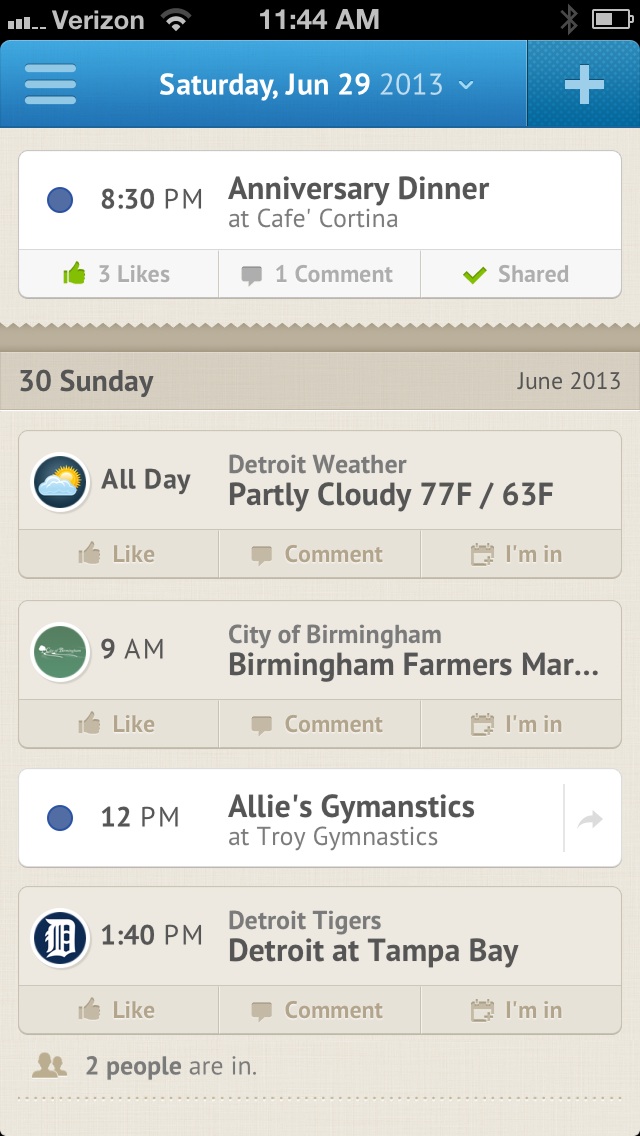Comment on the Birmingham Farmers Market event
Screen dimensions: 640x1136
click(319, 724)
